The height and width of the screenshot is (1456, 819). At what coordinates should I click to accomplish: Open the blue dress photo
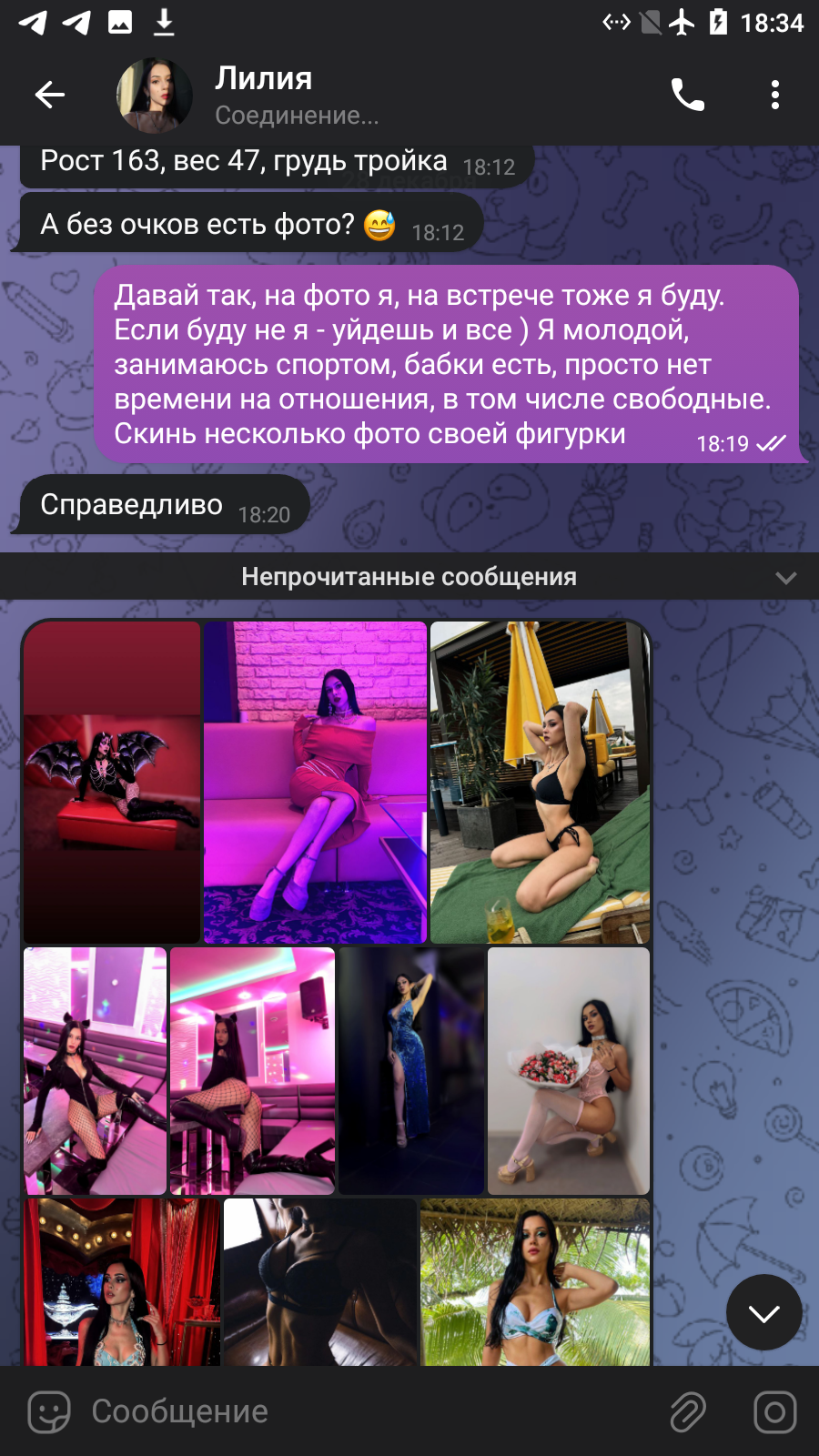(411, 1071)
